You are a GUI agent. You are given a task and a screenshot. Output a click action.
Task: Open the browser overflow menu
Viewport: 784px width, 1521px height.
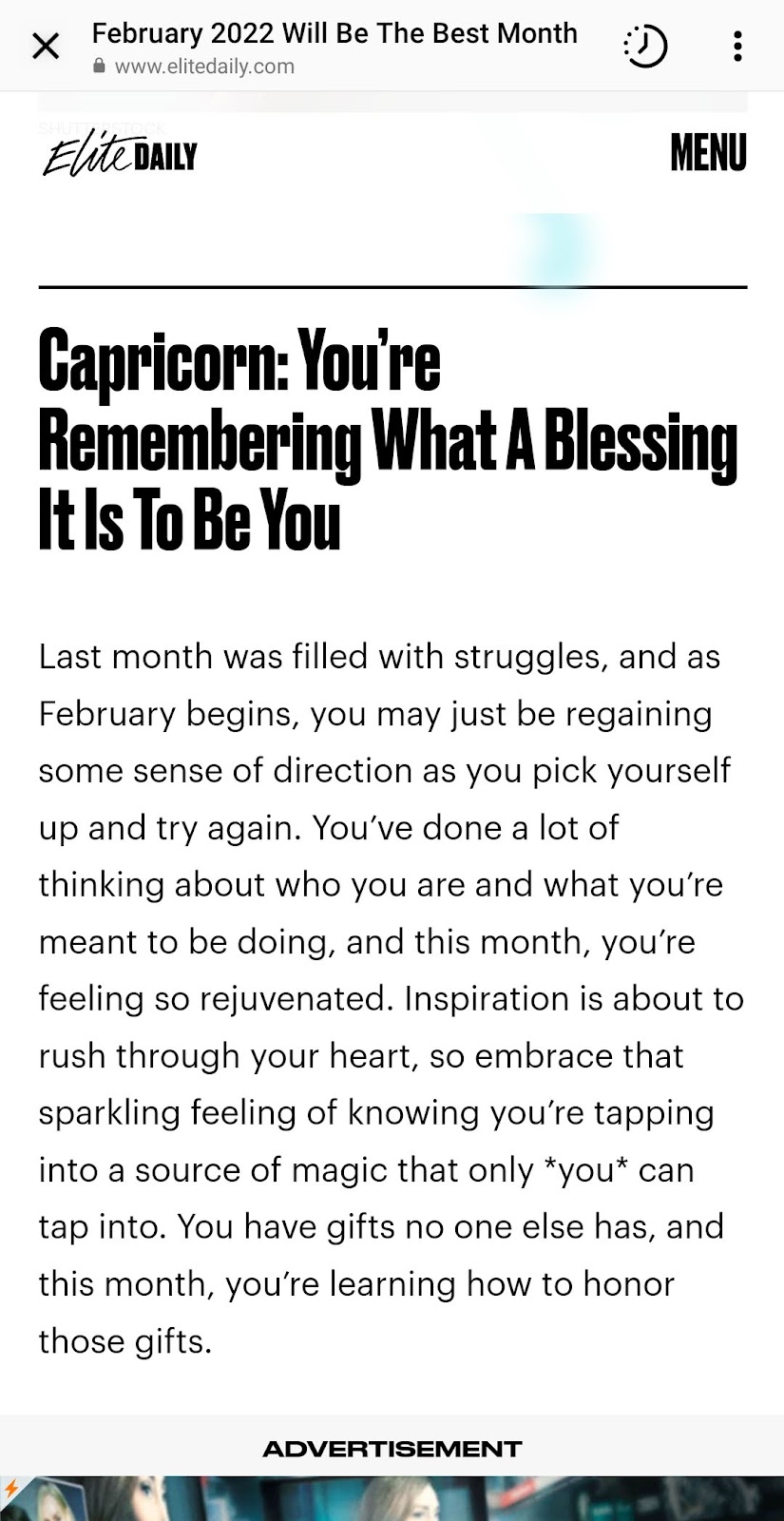tap(737, 46)
